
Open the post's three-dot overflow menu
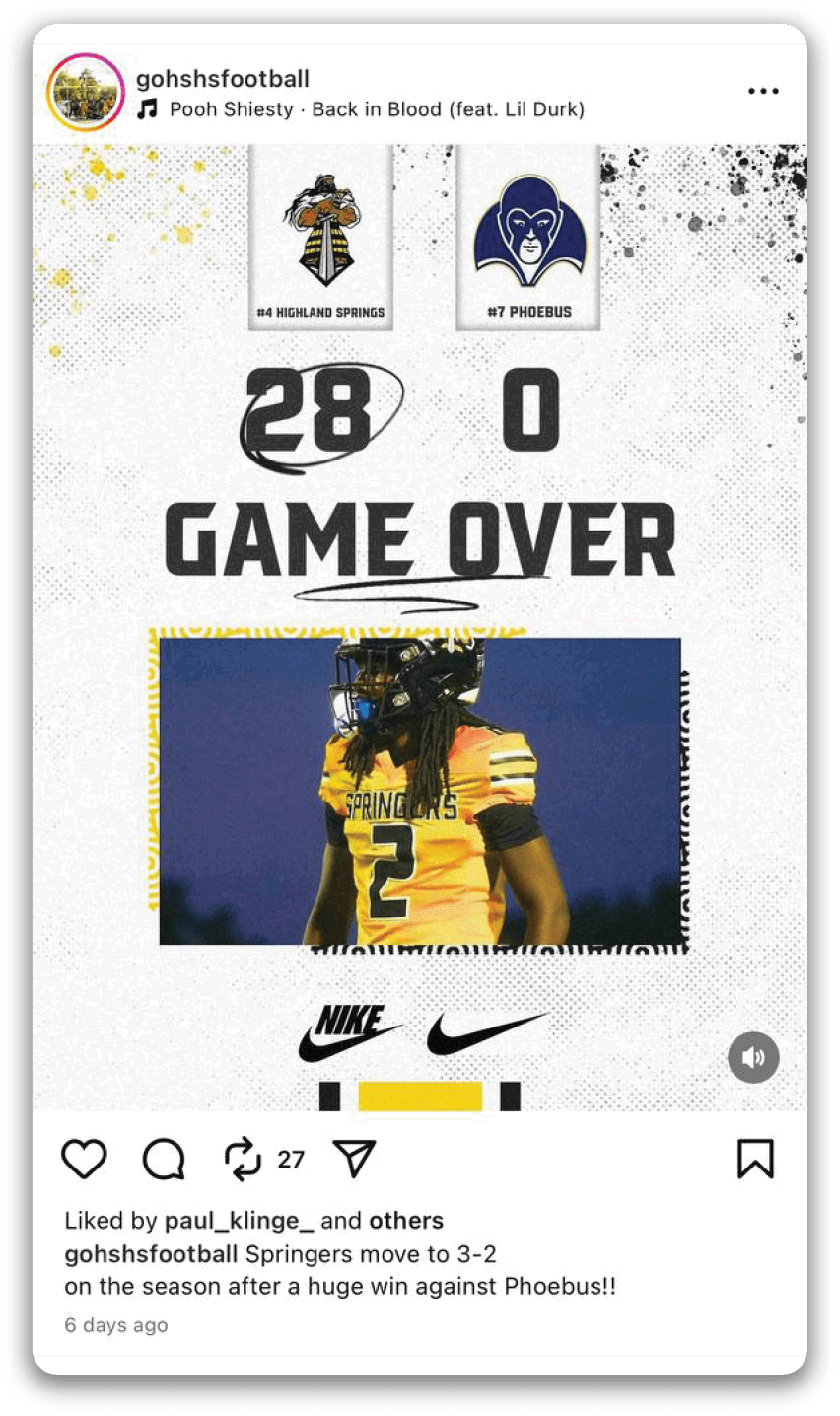point(762,92)
